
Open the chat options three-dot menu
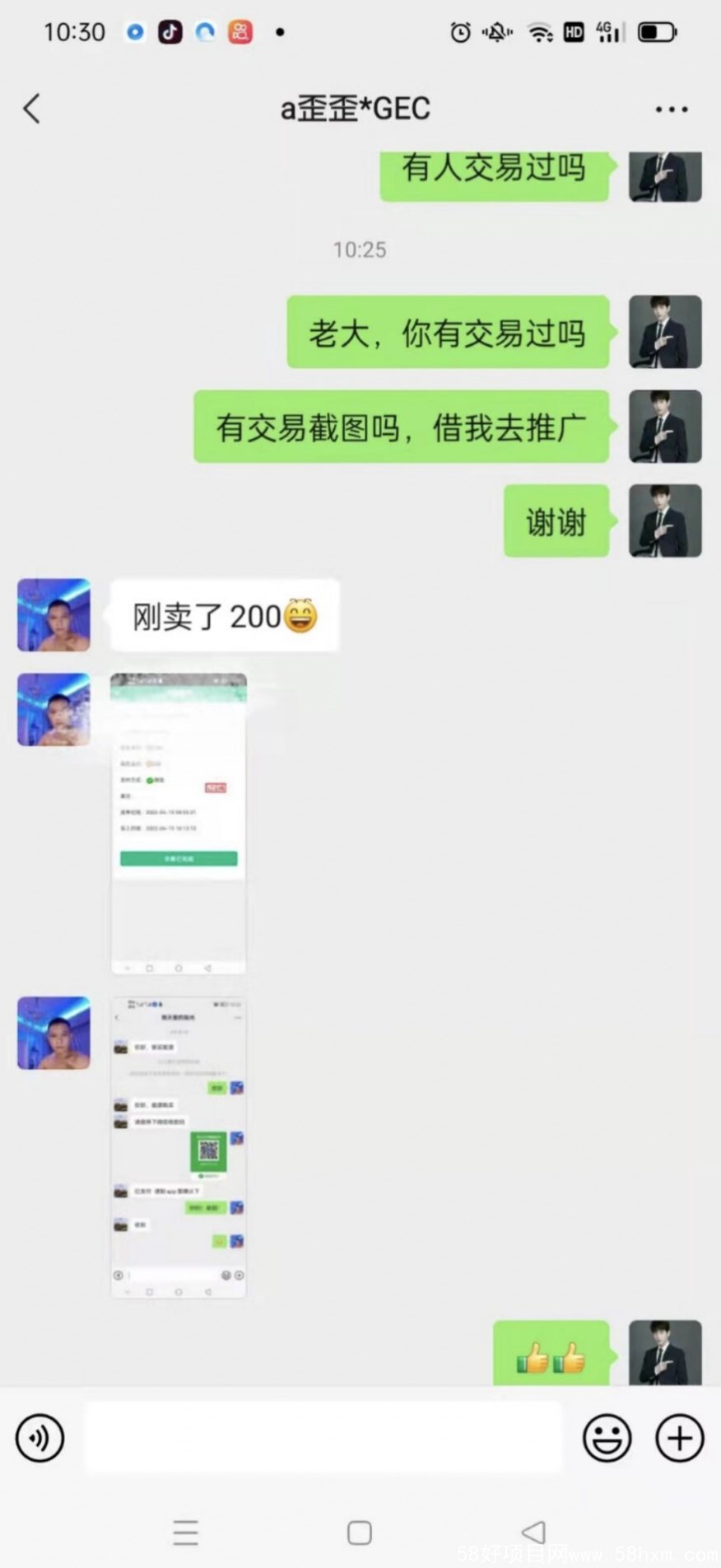coord(672,109)
